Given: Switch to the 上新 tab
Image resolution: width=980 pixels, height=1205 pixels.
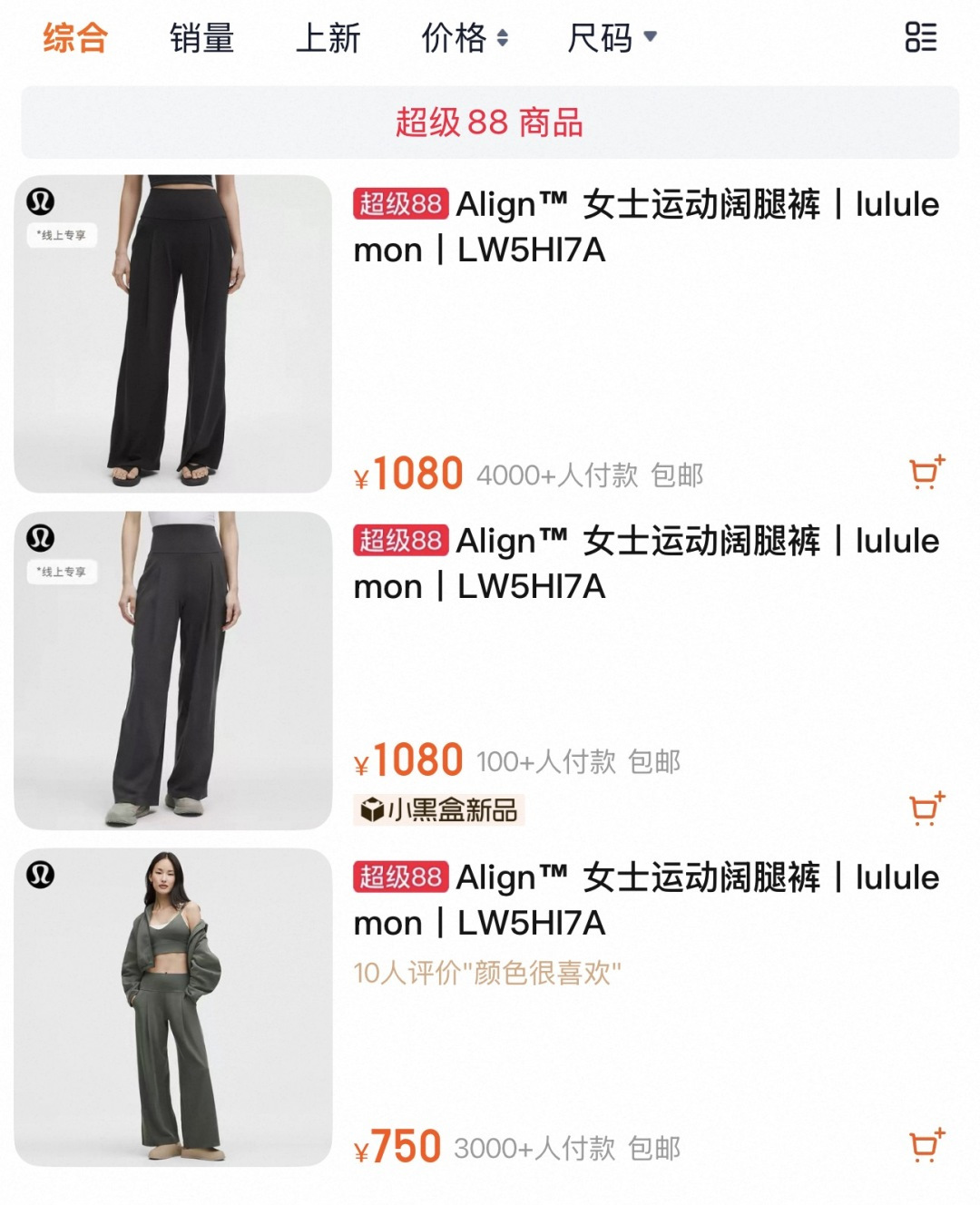Looking at the screenshot, I should pos(328,38).
